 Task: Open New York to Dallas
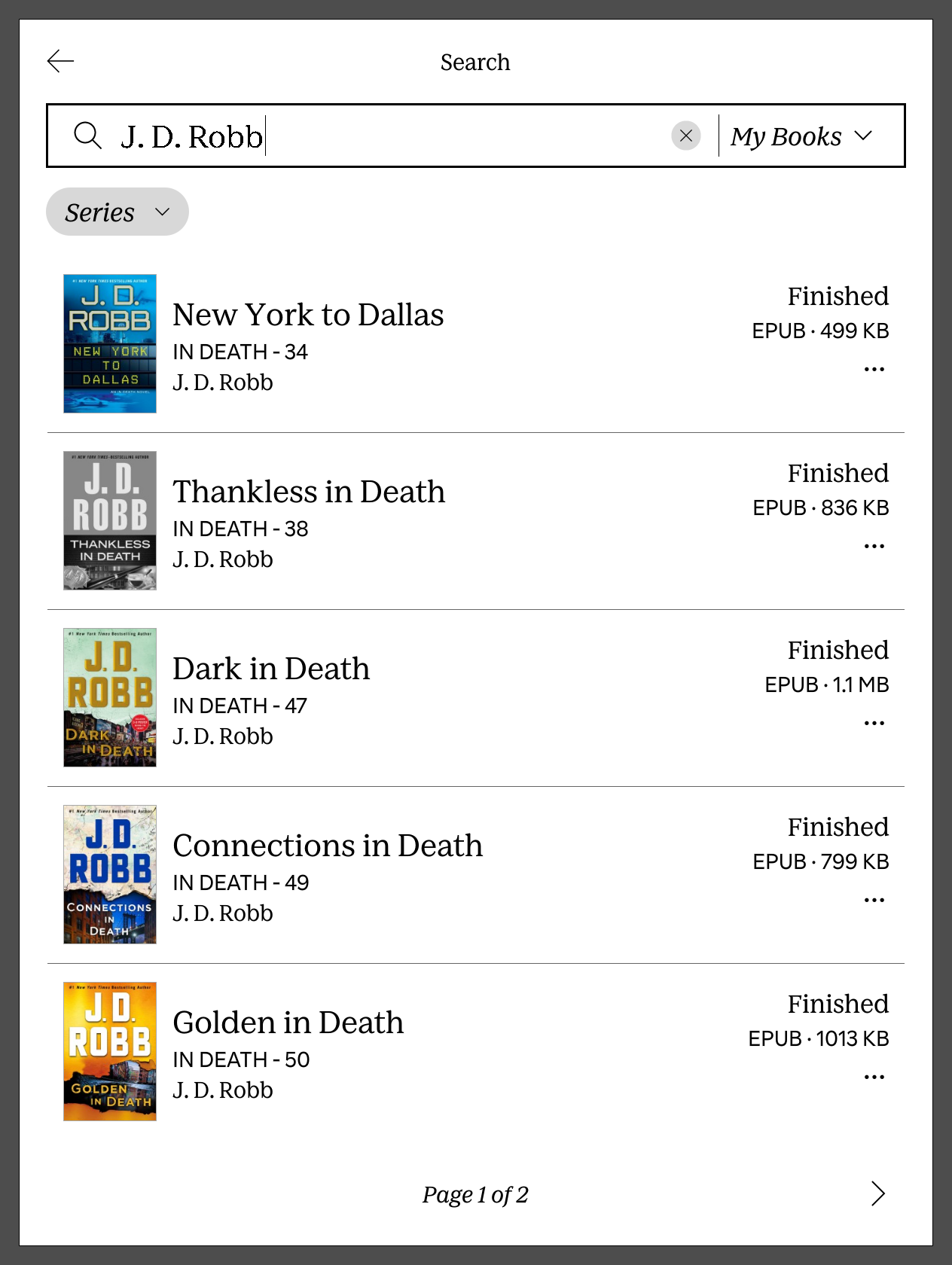[x=308, y=315]
